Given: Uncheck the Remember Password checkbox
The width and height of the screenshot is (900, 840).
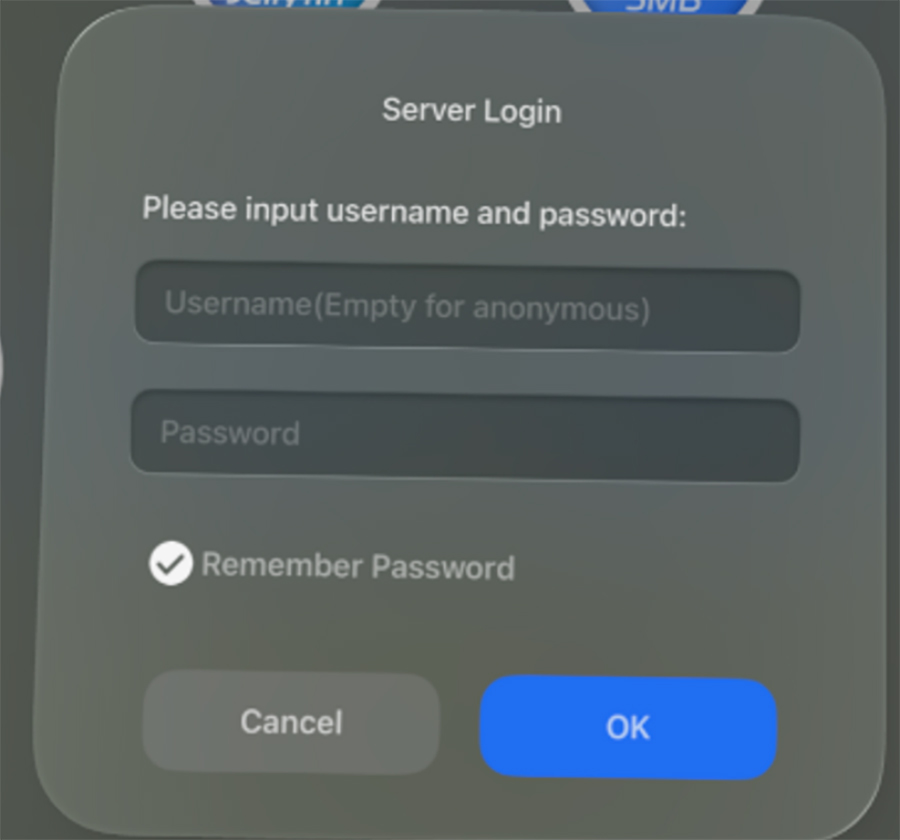Looking at the screenshot, I should 171,564.
